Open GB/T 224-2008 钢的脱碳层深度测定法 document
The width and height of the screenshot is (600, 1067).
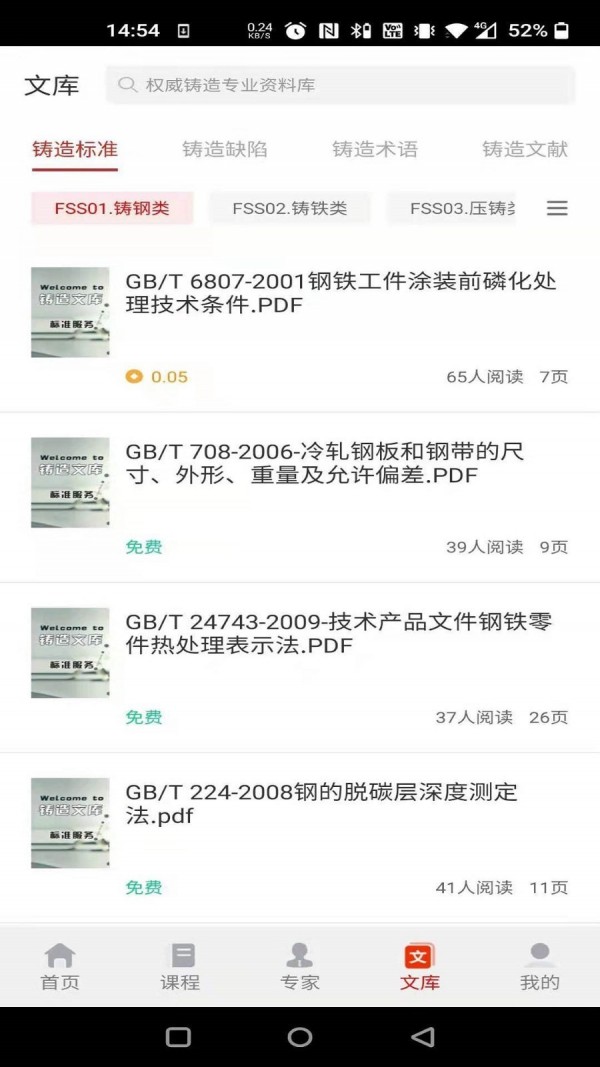click(322, 803)
